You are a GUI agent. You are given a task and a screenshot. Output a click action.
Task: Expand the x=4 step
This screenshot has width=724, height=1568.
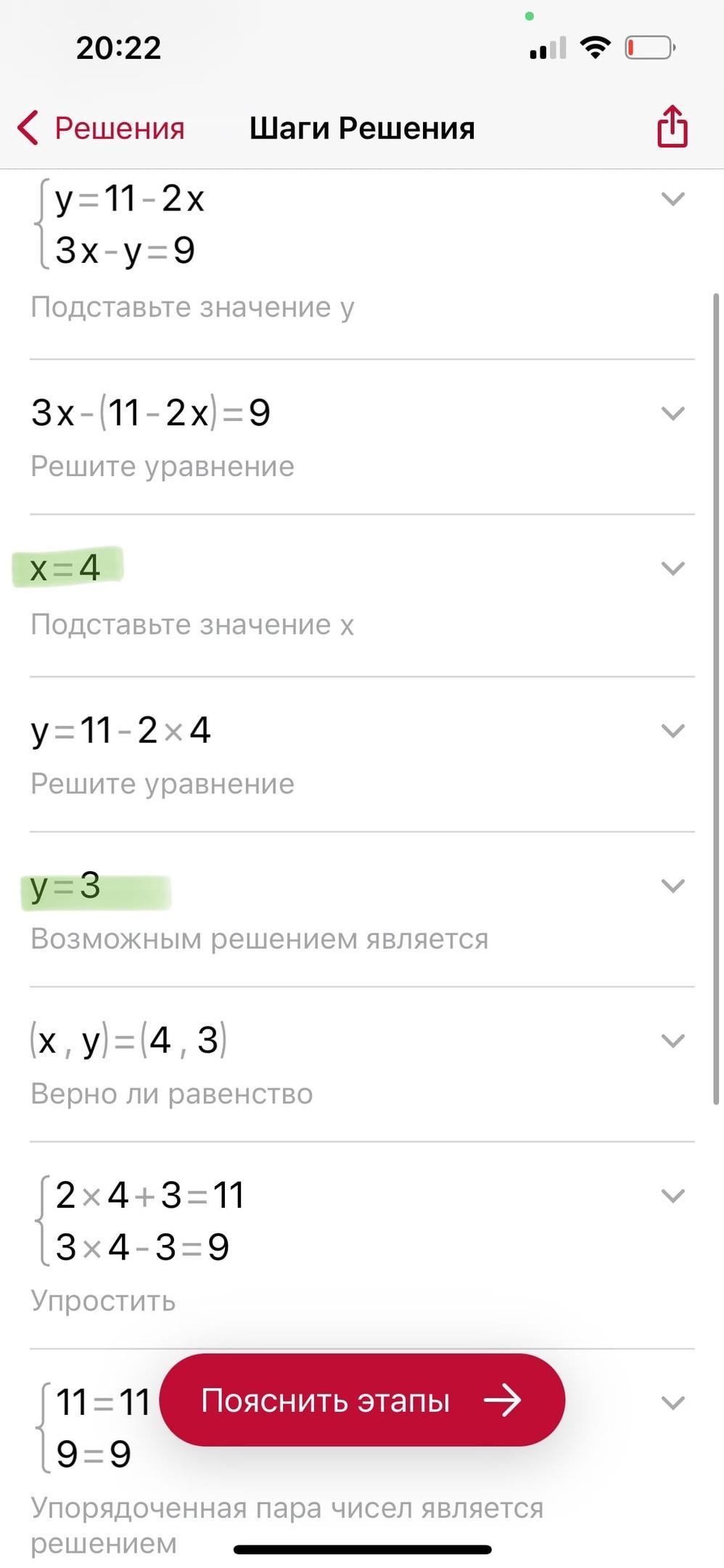pos(673,568)
